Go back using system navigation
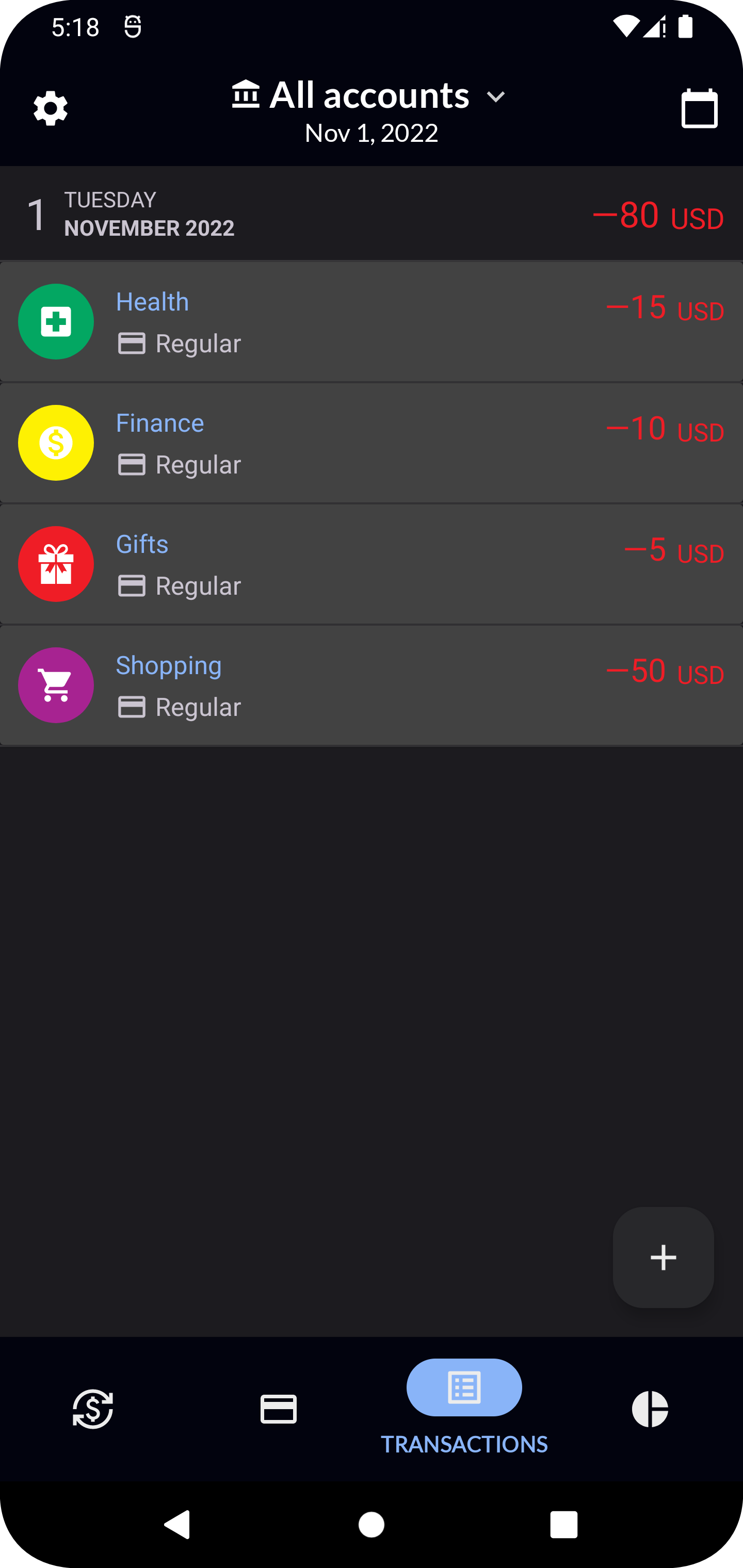 178,1525
